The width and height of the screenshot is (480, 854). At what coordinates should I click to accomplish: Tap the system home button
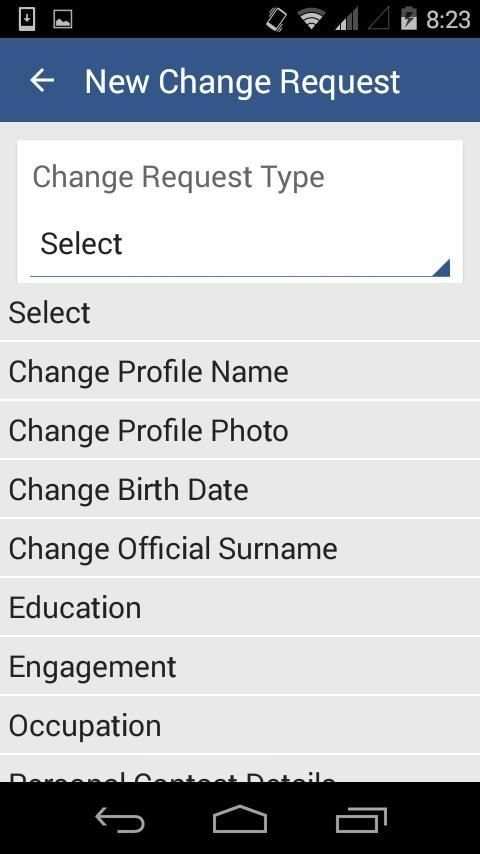point(240,819)
